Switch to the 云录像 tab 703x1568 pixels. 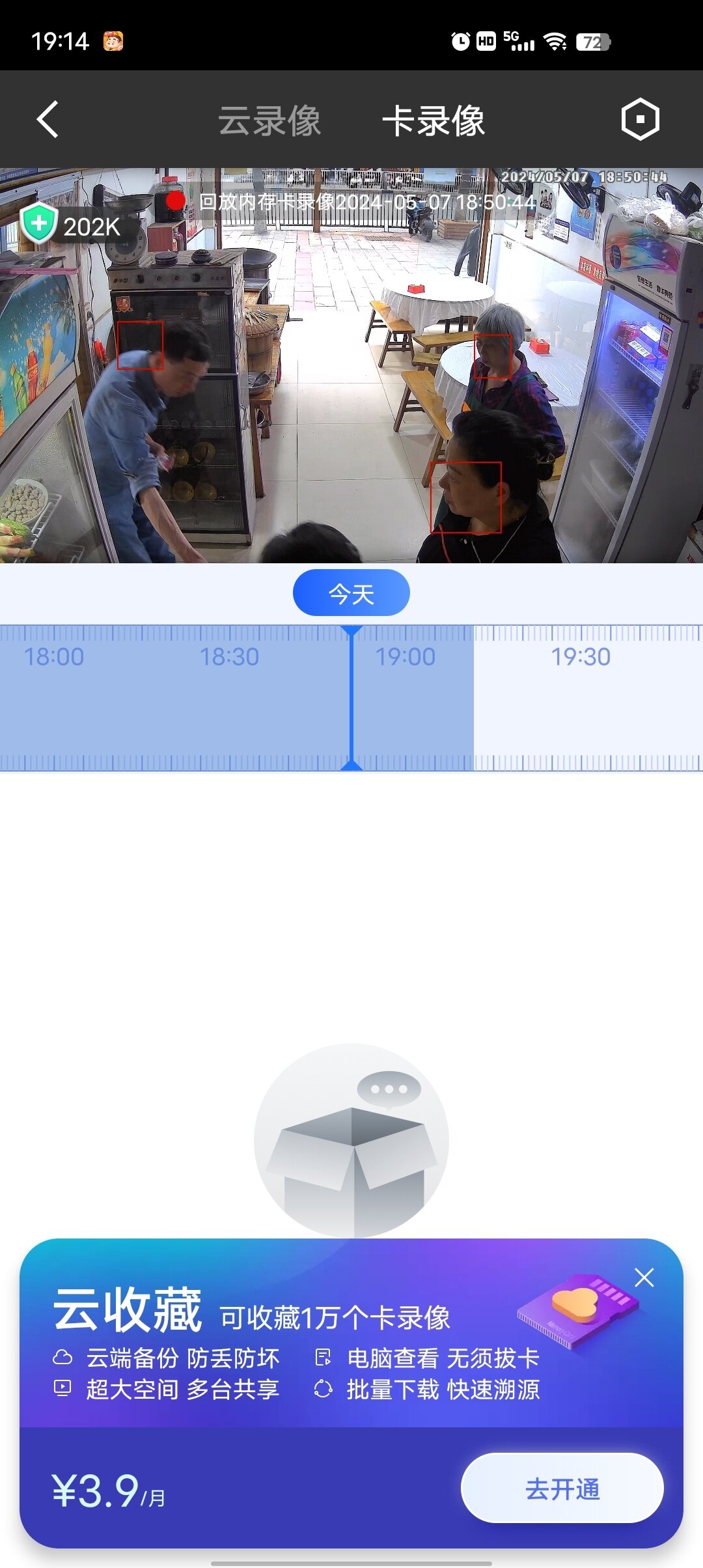(x=269, y=120)
